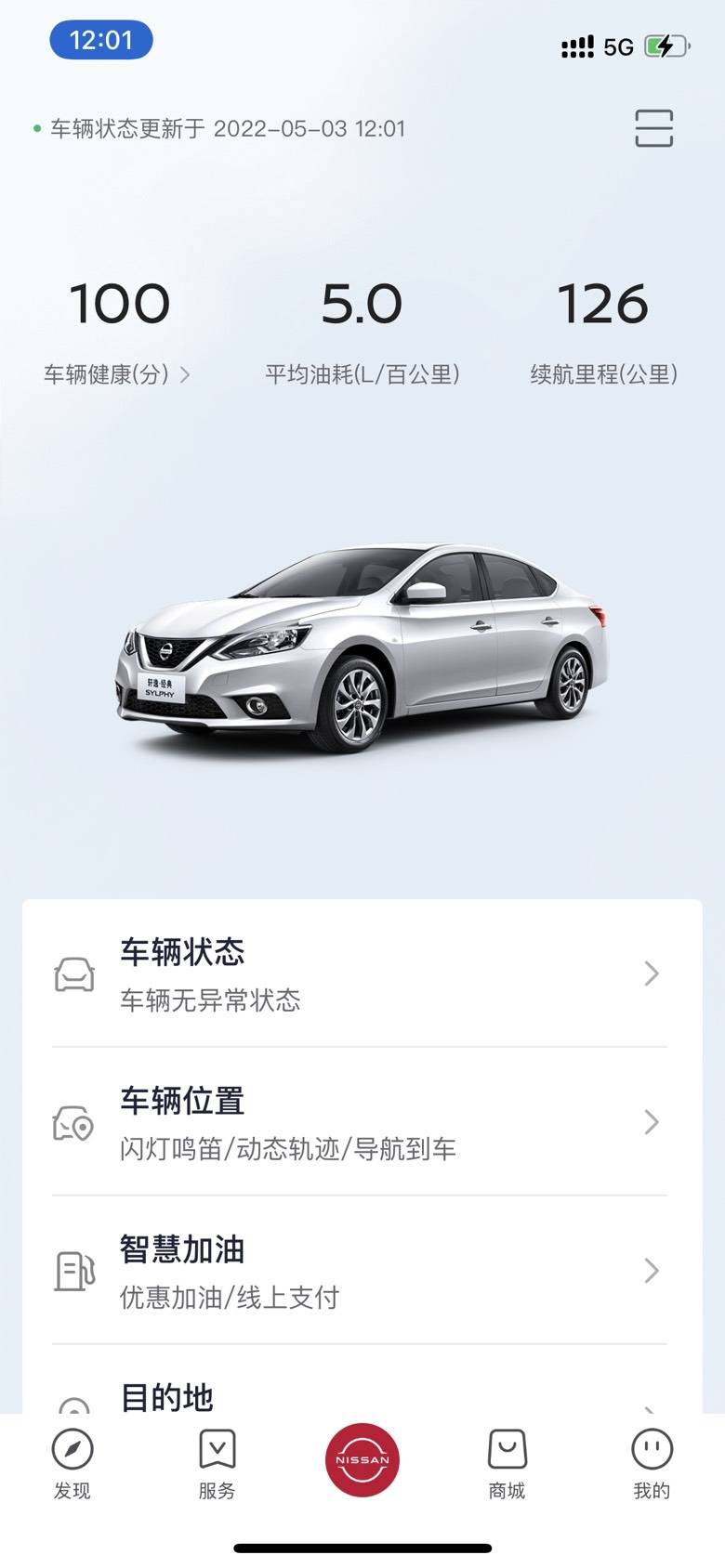The width and height of the screenshot is (725, 1568).
Task: Switch to the 我的 tab
Action: [652, 1463]
